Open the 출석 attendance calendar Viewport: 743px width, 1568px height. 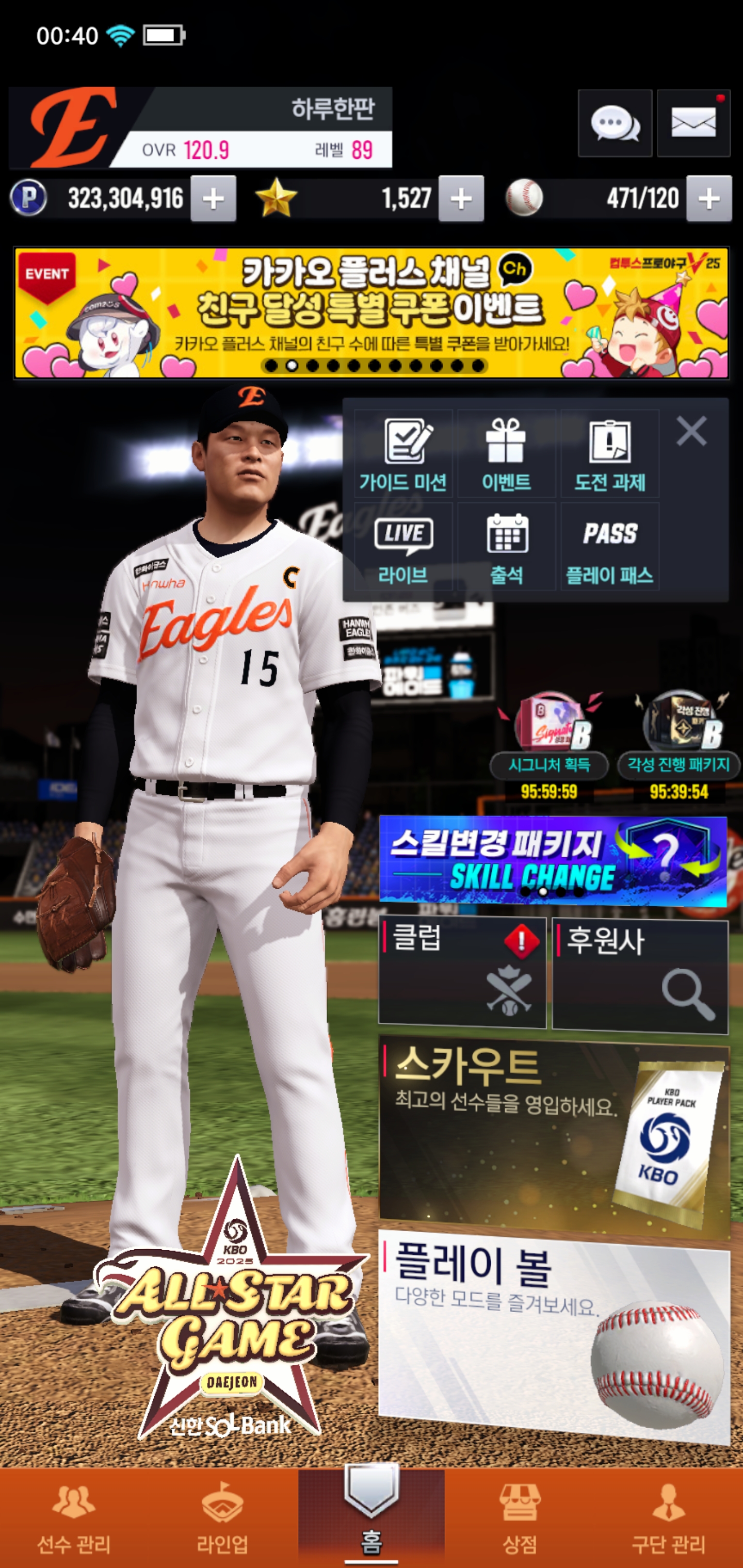[x=506, y=547]
